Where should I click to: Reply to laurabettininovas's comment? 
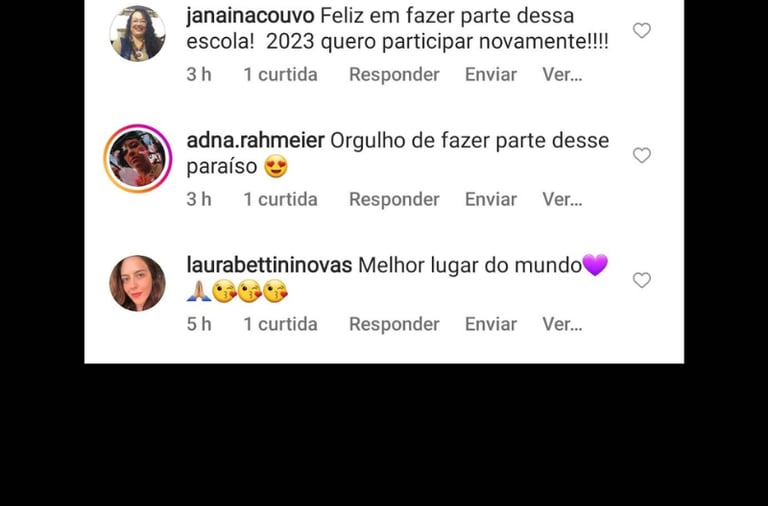pyautogui.click(x=394, y=325)
